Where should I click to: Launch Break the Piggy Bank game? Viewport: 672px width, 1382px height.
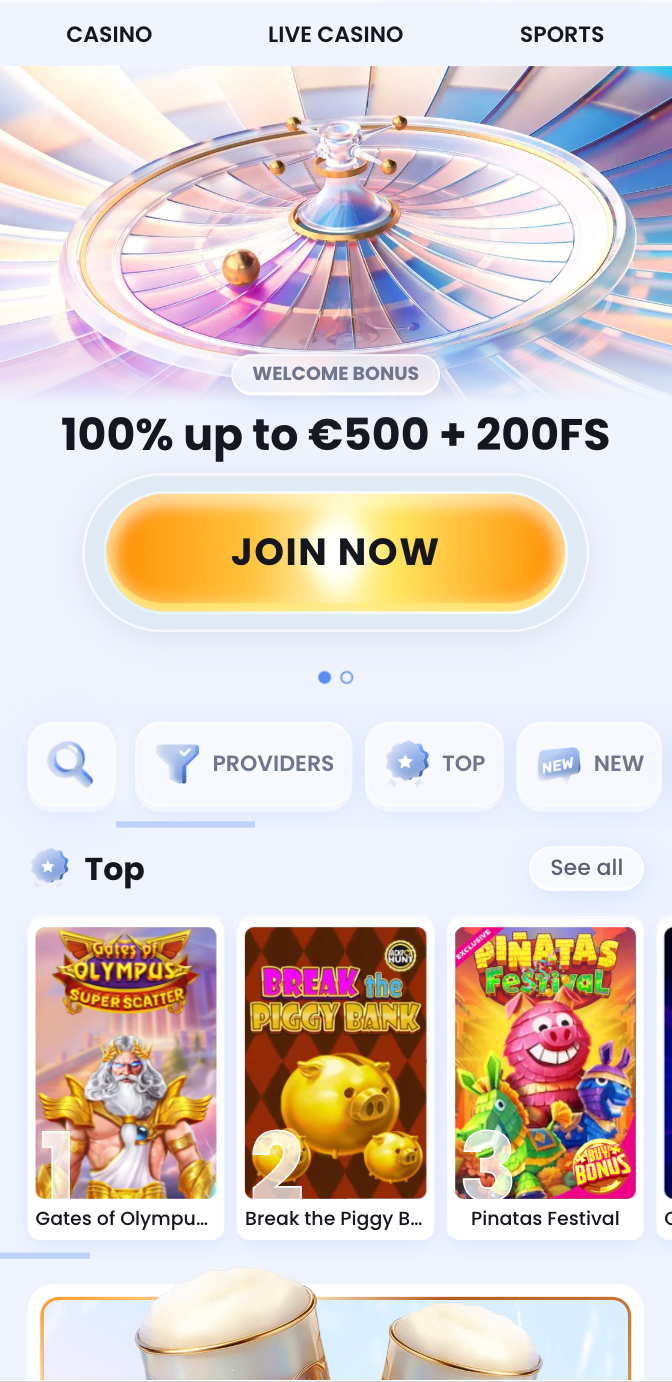(335, 1064)
